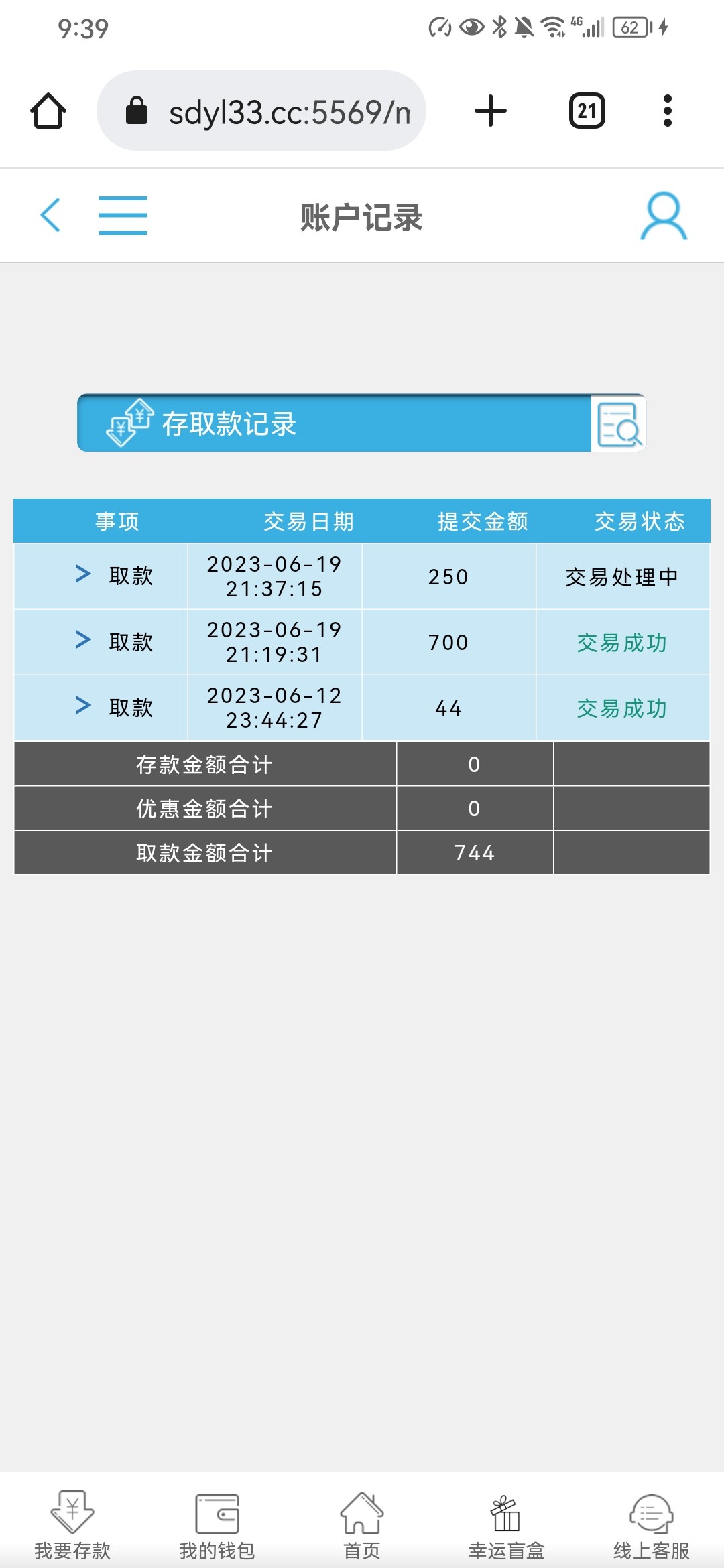Image resolution: width=724 pixels, height=1568 pixels.
Task: View all open tabs via tab counter
Action: coord(587,111)
